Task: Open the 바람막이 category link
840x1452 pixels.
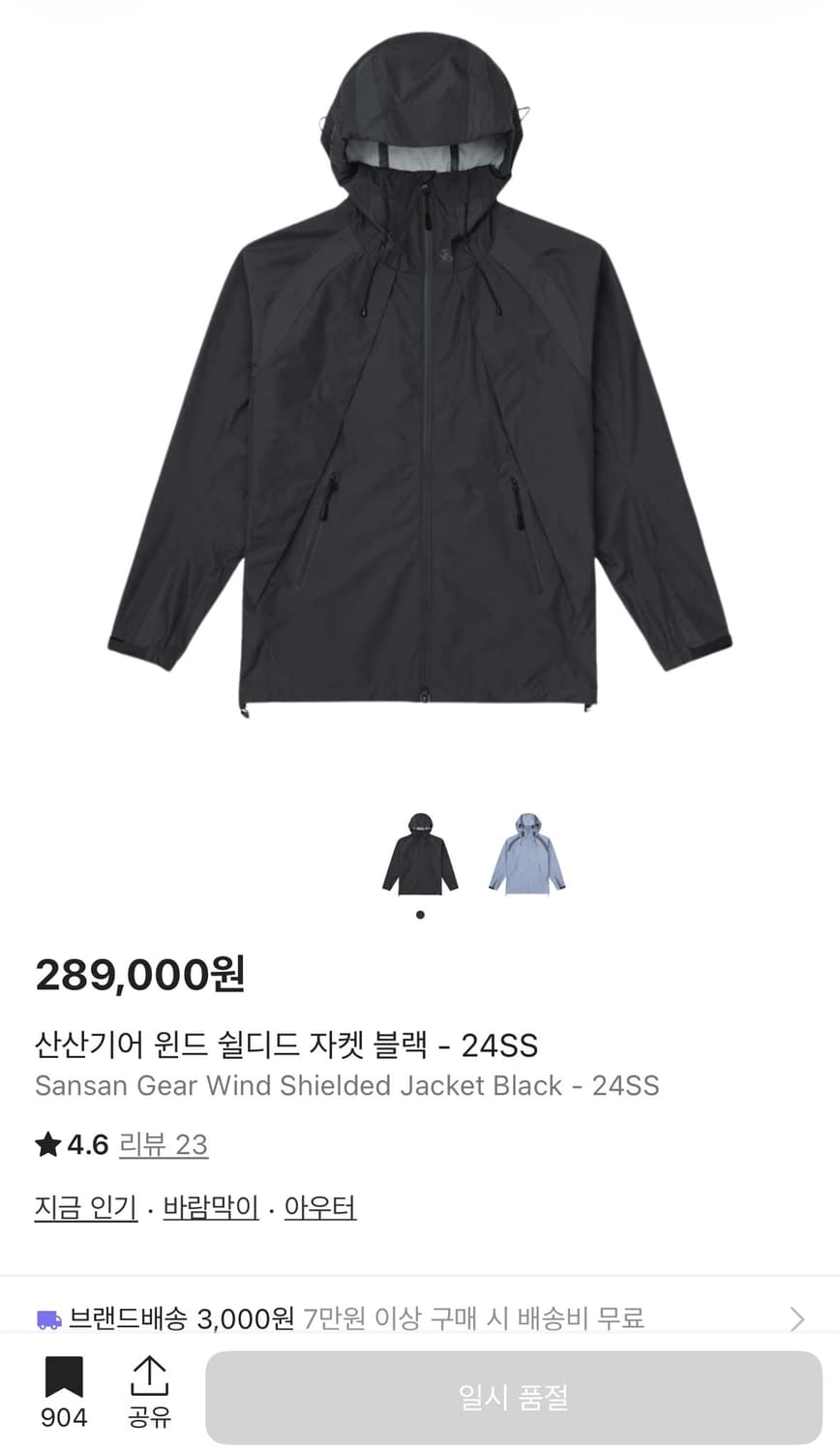Action: click(211, 1208)
